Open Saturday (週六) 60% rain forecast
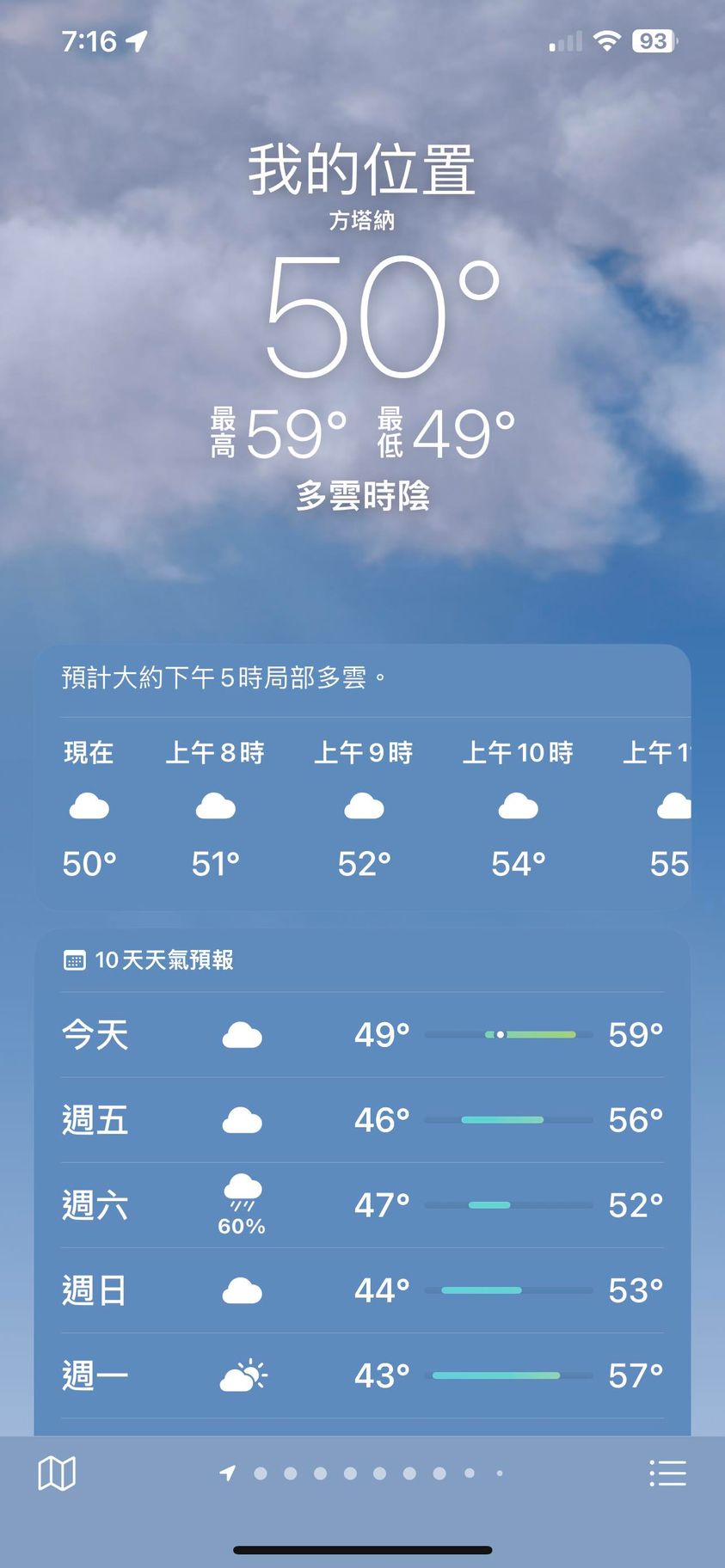The width and height of the screenshot is (725, 1568). pyautogui.click(x=362, y=1204)
